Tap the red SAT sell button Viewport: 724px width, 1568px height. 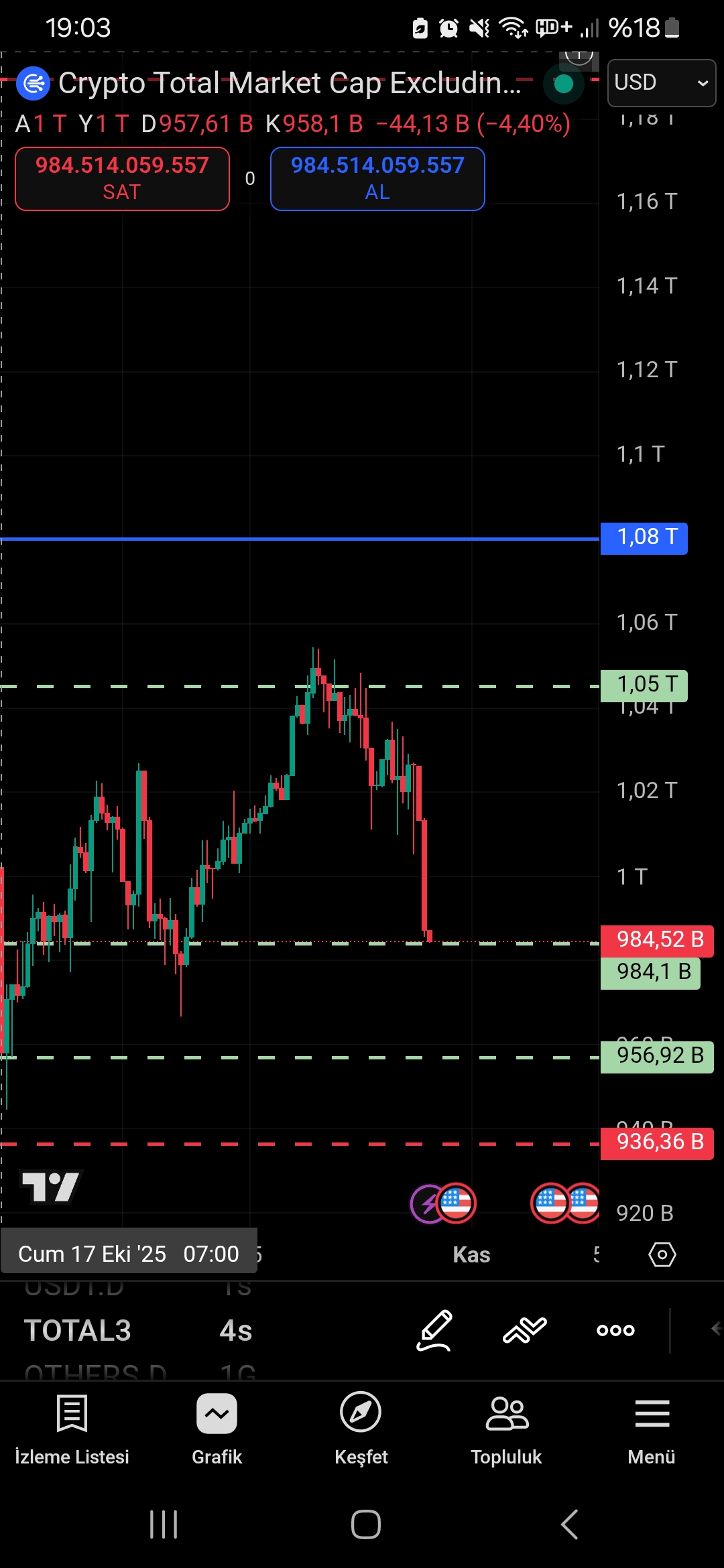[122, 178]
